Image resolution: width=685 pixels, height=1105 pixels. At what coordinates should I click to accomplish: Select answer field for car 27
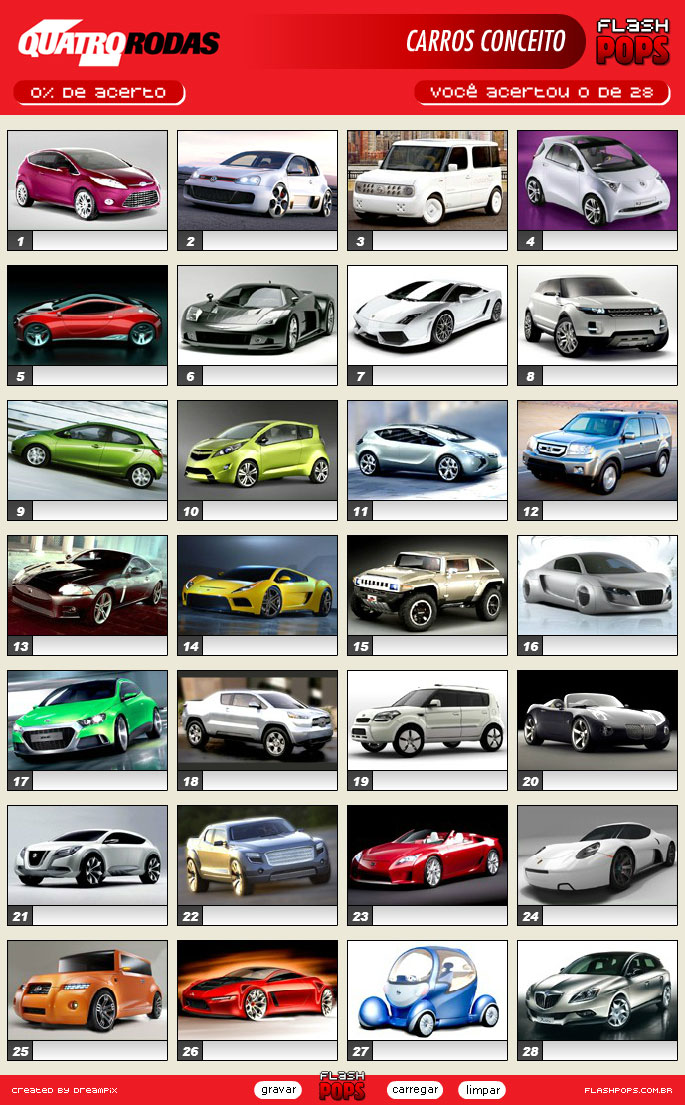coord(438,1051)
